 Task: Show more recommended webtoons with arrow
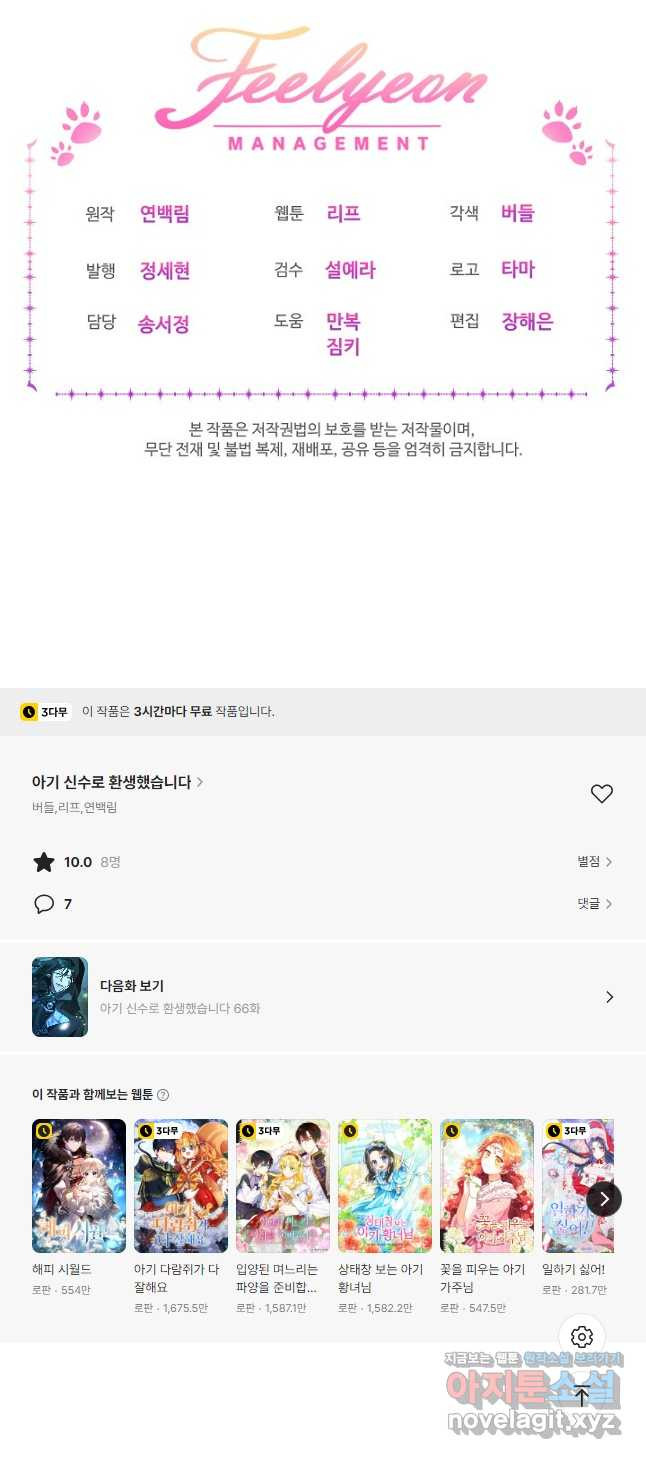(x=604, y=1198)
